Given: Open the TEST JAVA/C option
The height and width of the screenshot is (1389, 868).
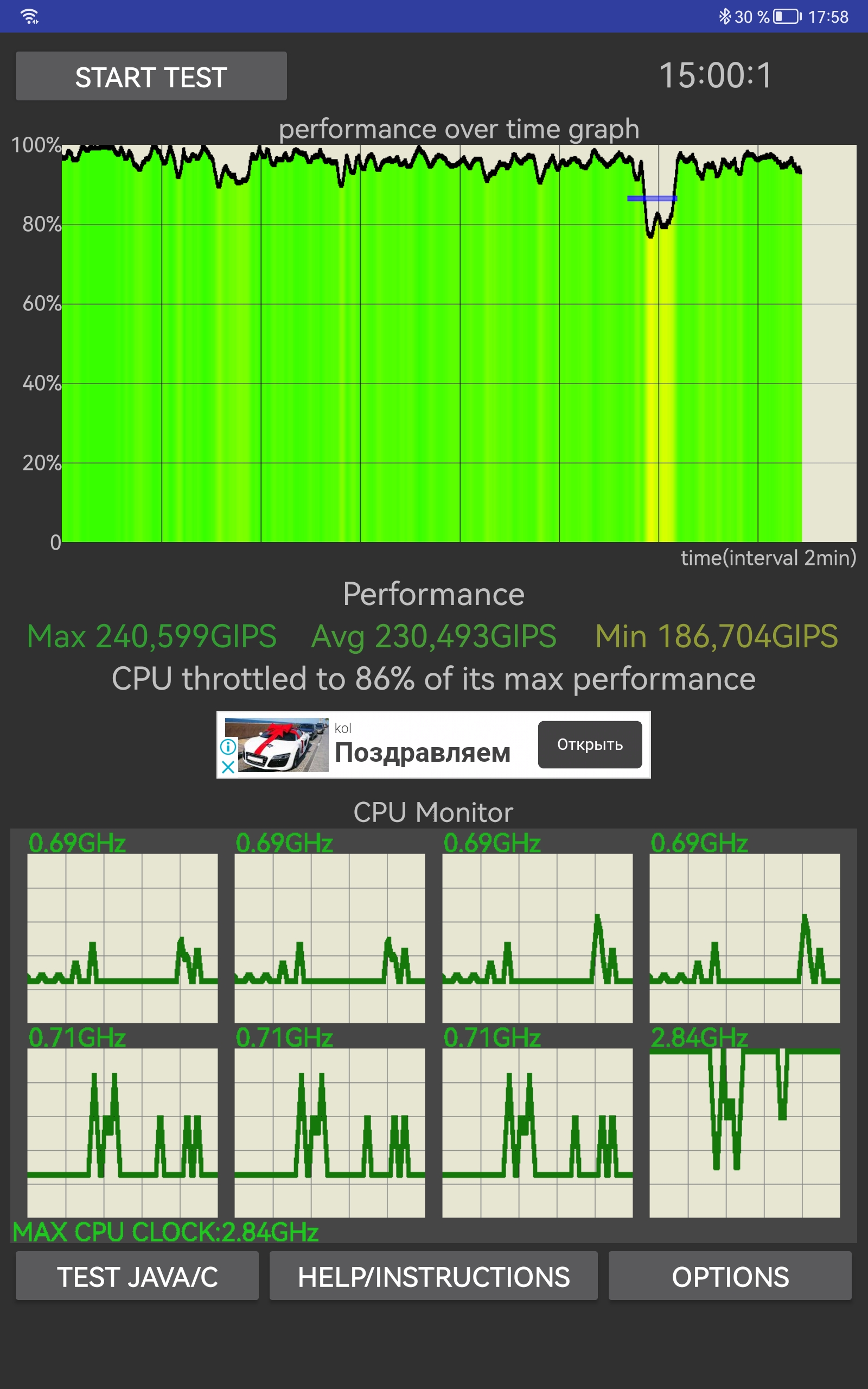Looking at the screenshot, I should tap(137, 1277).
